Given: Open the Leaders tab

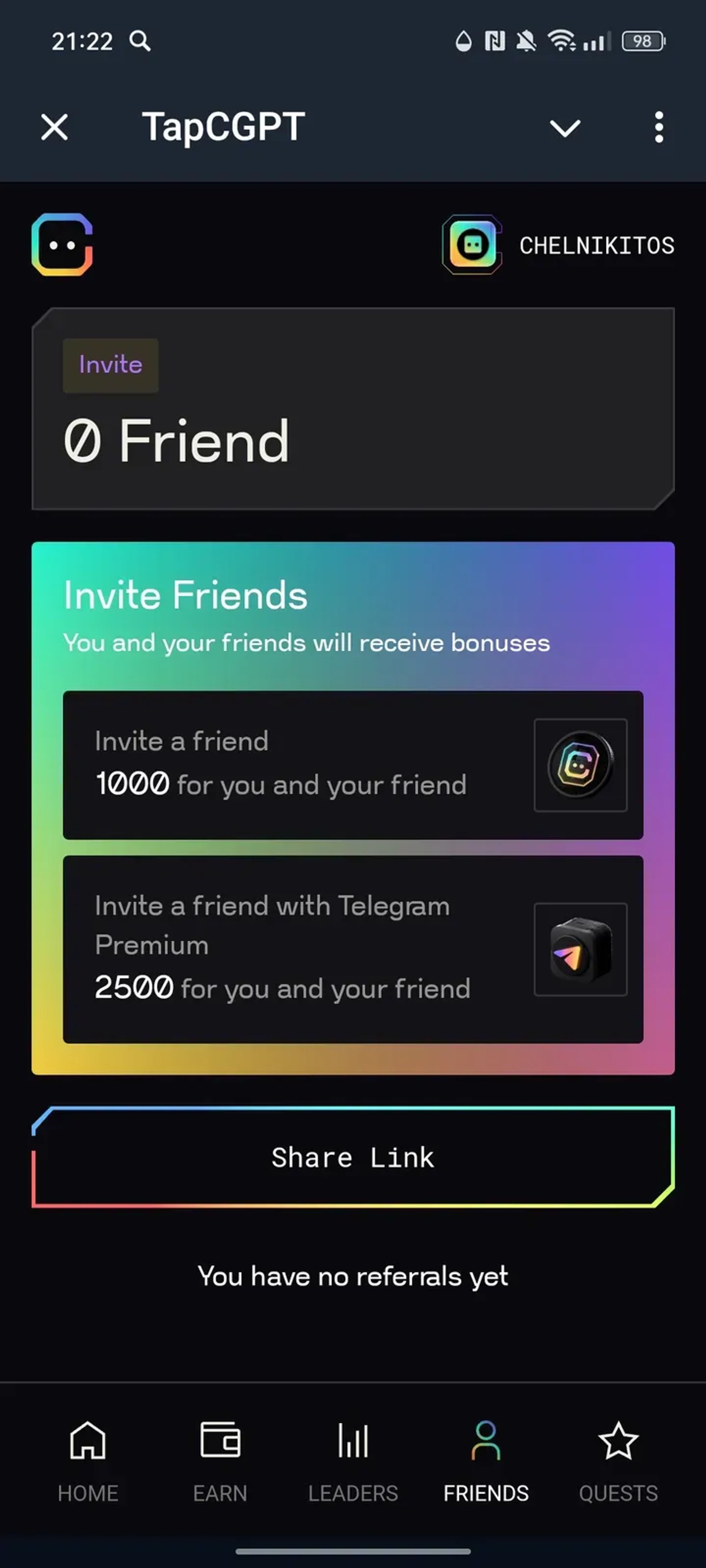Looking at the screenshot, I should (353, 1460).
